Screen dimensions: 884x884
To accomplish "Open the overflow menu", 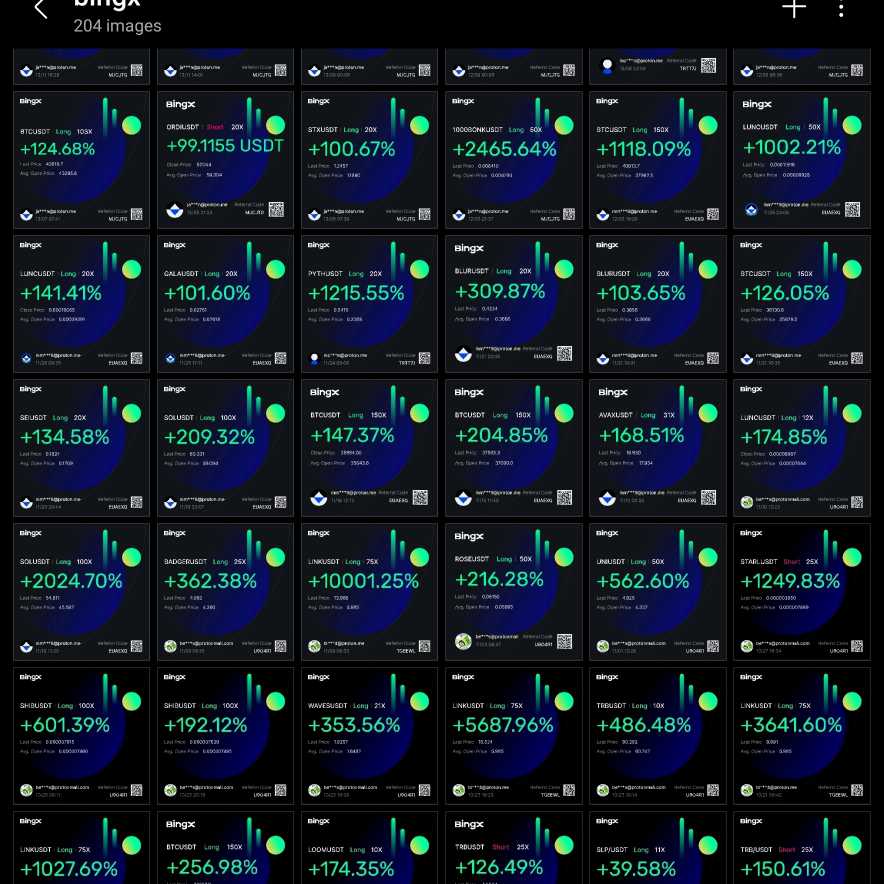I will click(841, 10).
